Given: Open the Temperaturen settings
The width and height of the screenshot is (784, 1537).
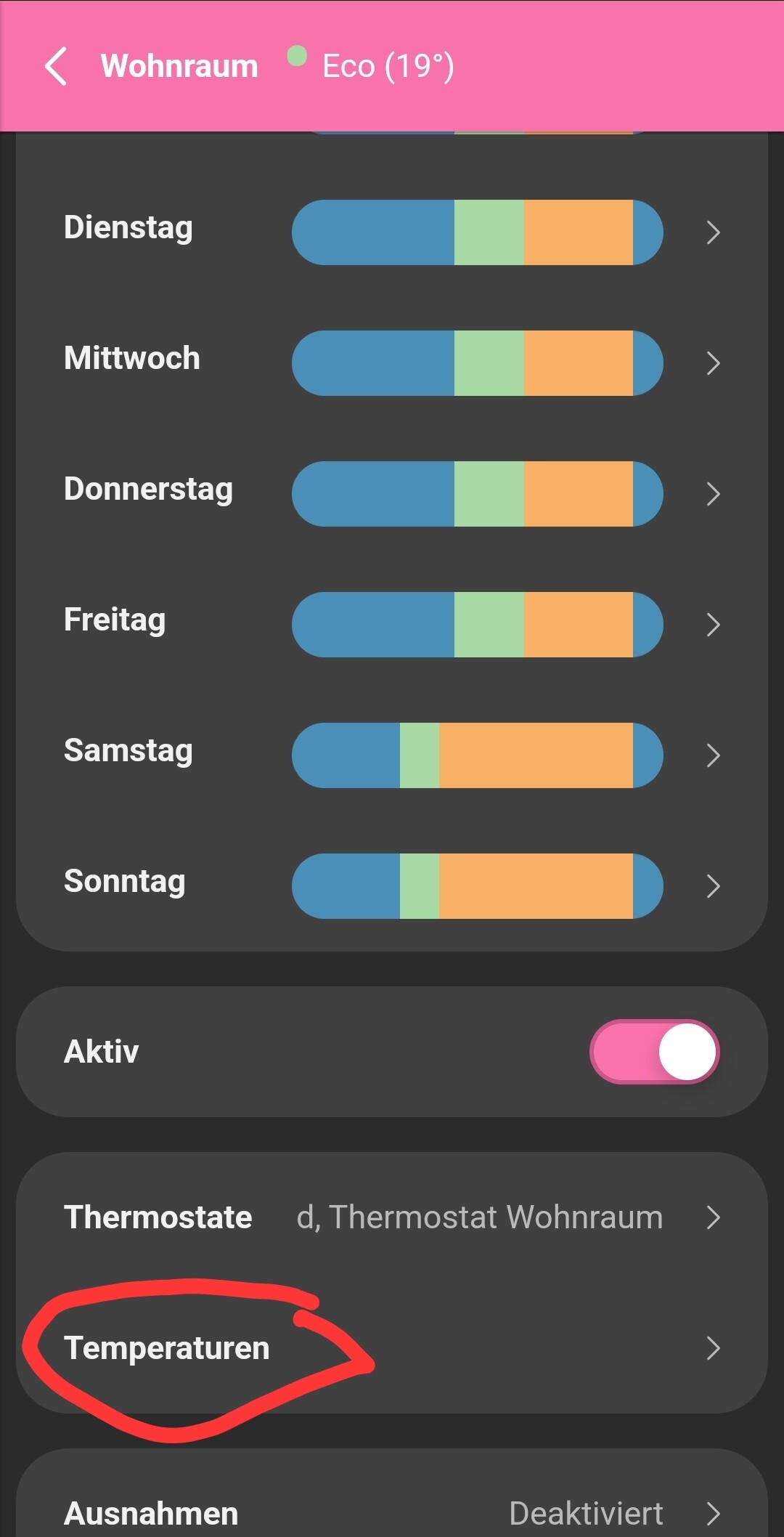Looking at the screenshot, I should [392, 1348].
